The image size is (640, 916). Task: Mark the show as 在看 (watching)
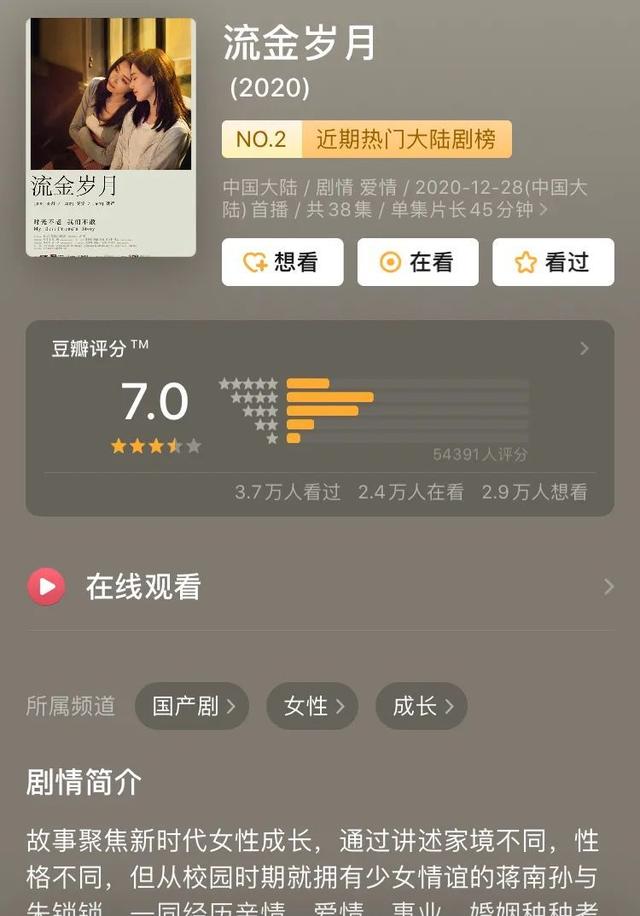pyautogui.click(x=417, y=262)
